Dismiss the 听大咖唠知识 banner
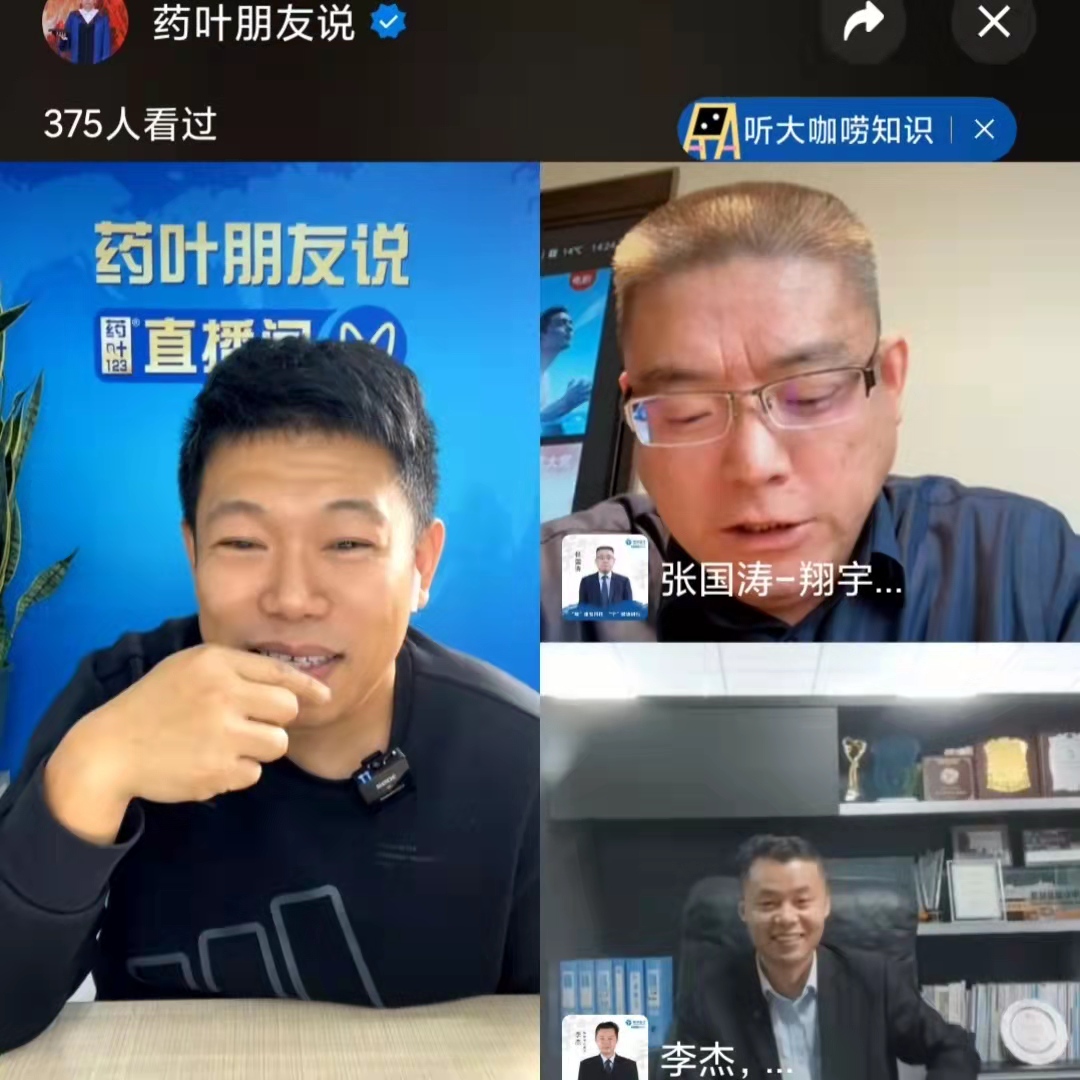1080x1080 pixels. (984, 129)
